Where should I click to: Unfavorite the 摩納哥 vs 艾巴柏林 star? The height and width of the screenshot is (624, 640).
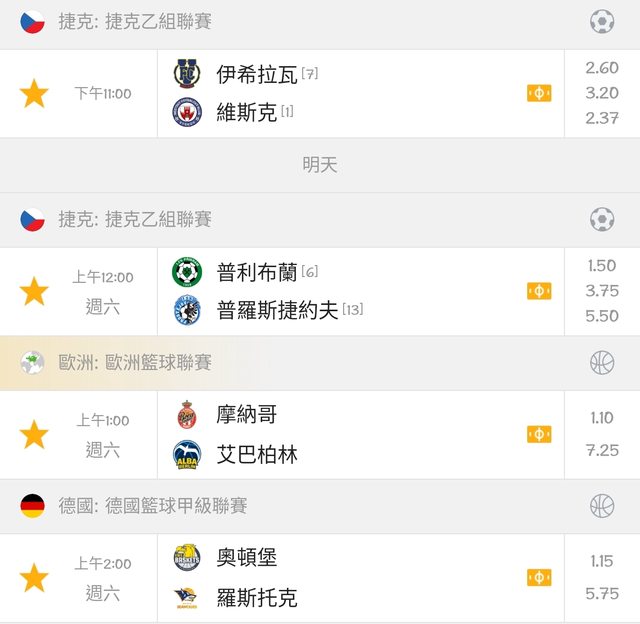coord(34,435)
